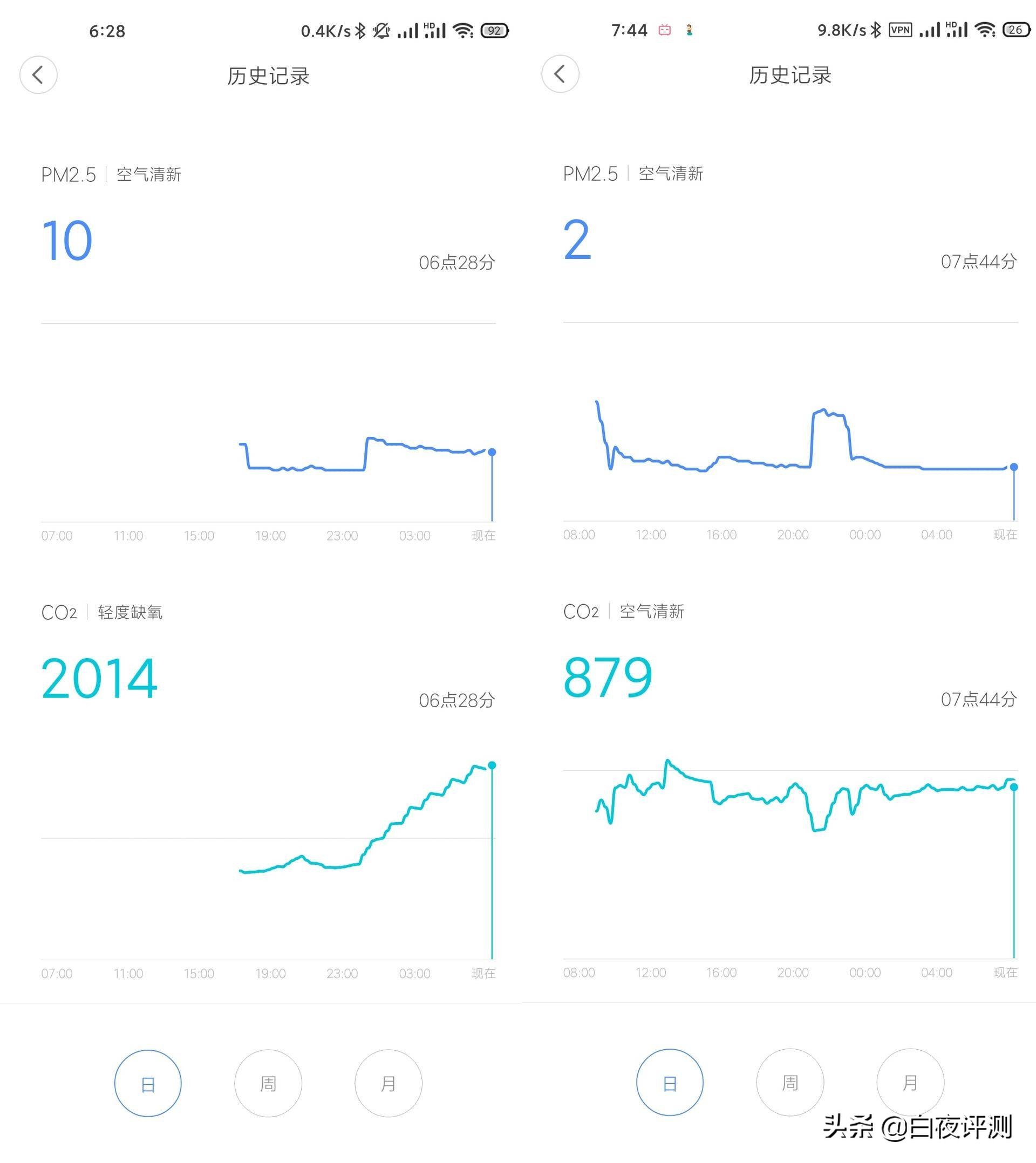Click the muted notifications icon in left status bar
Screen dimensions: 1036x1163
[x=381, y=30]
